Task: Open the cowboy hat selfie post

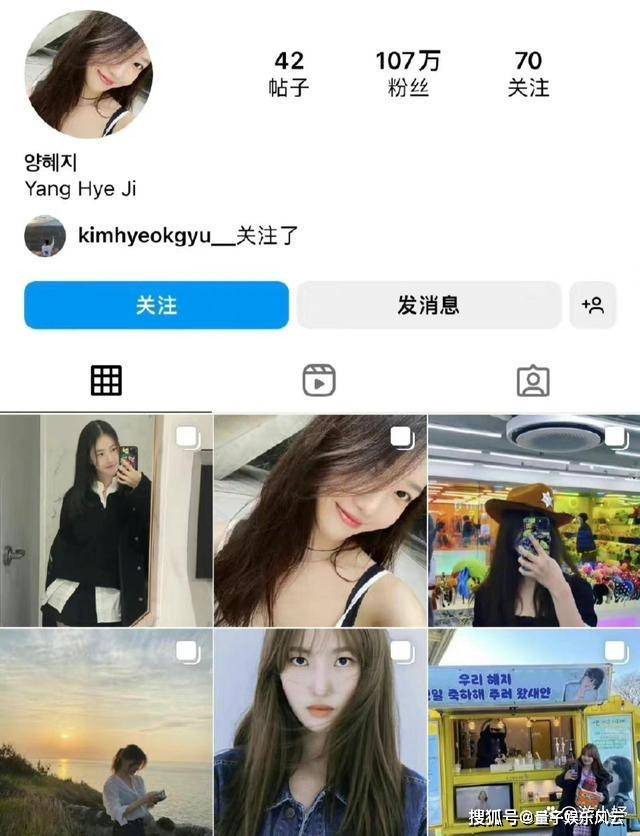Action: pyautogui.click(x=534, y=521)
